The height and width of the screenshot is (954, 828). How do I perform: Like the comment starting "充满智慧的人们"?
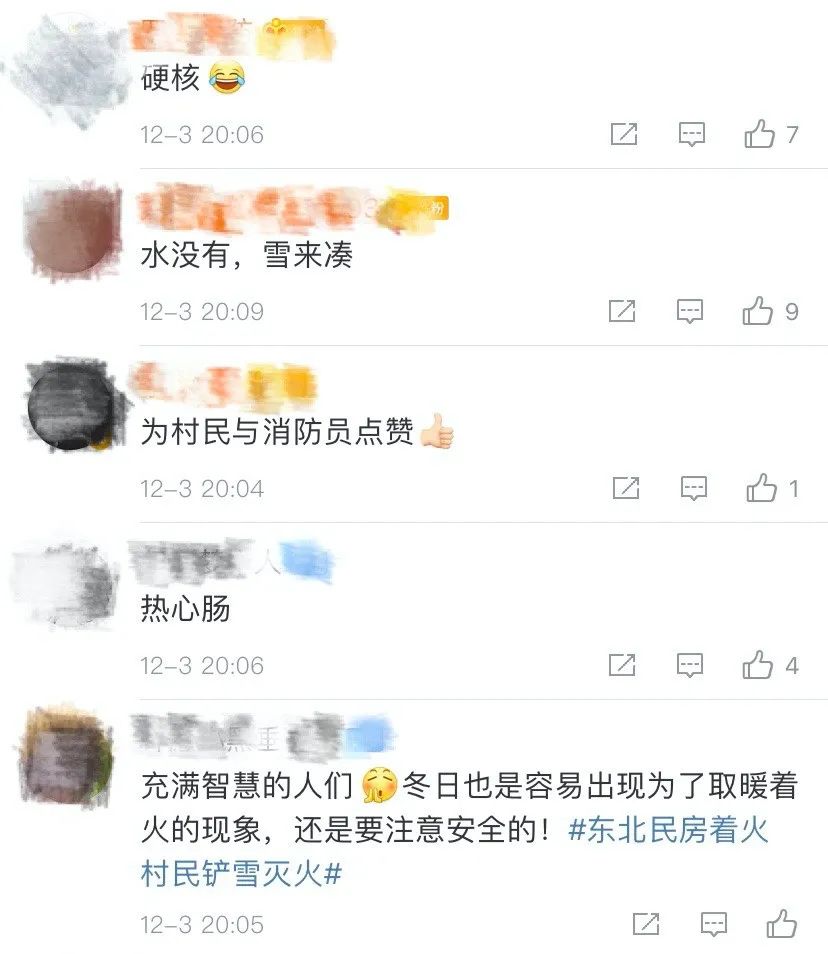tap(782, 924)
